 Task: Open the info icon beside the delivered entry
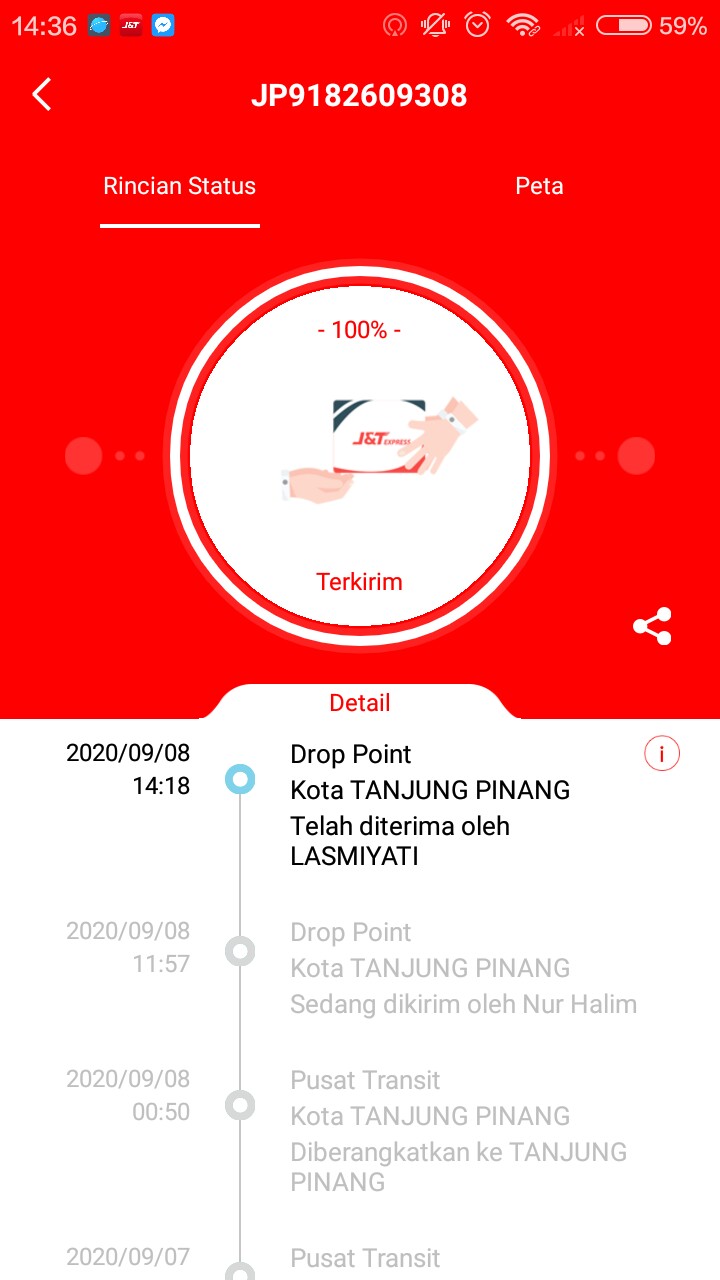click(662, 753)
